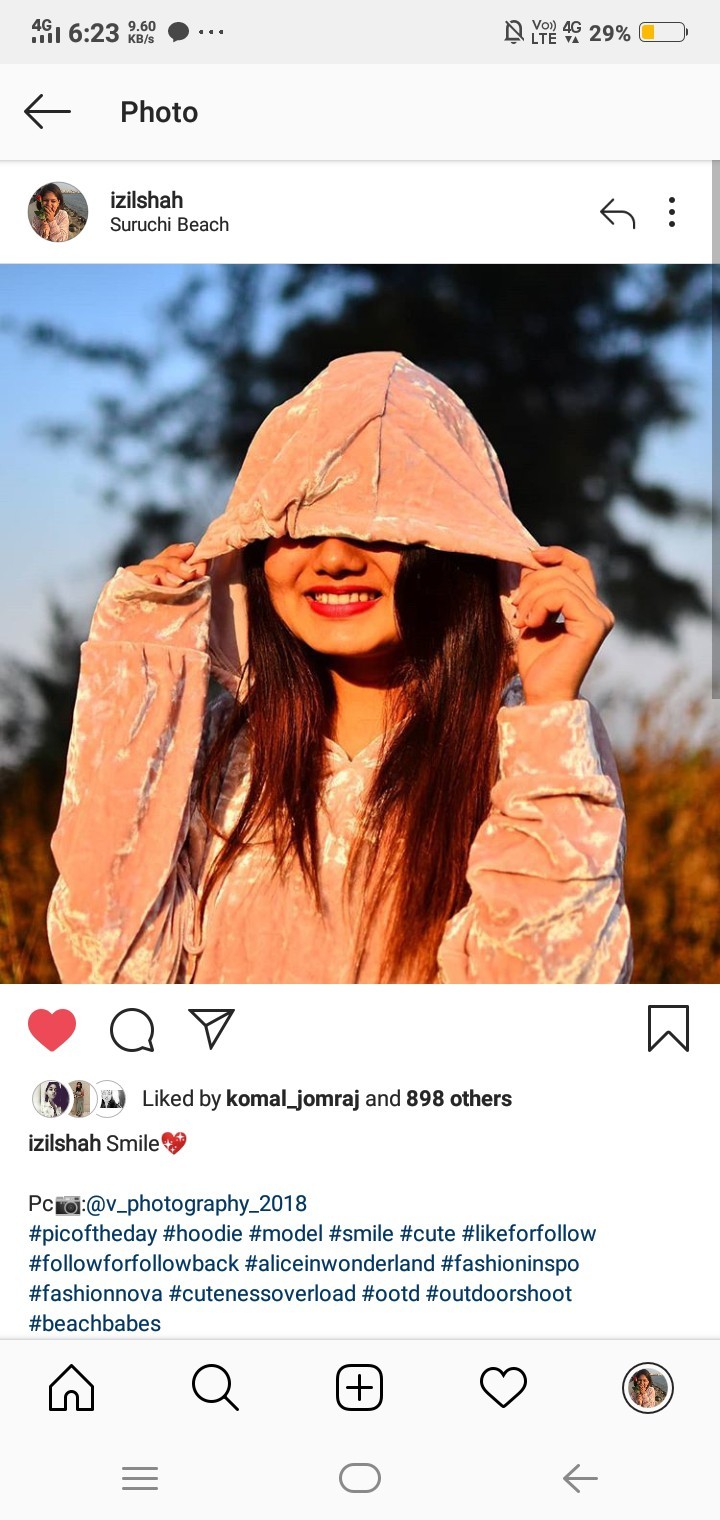Image resolution: width=720 pixels, height=1520 pixels.
Task: Go back from the Photo screen
Action: point(47,112)
